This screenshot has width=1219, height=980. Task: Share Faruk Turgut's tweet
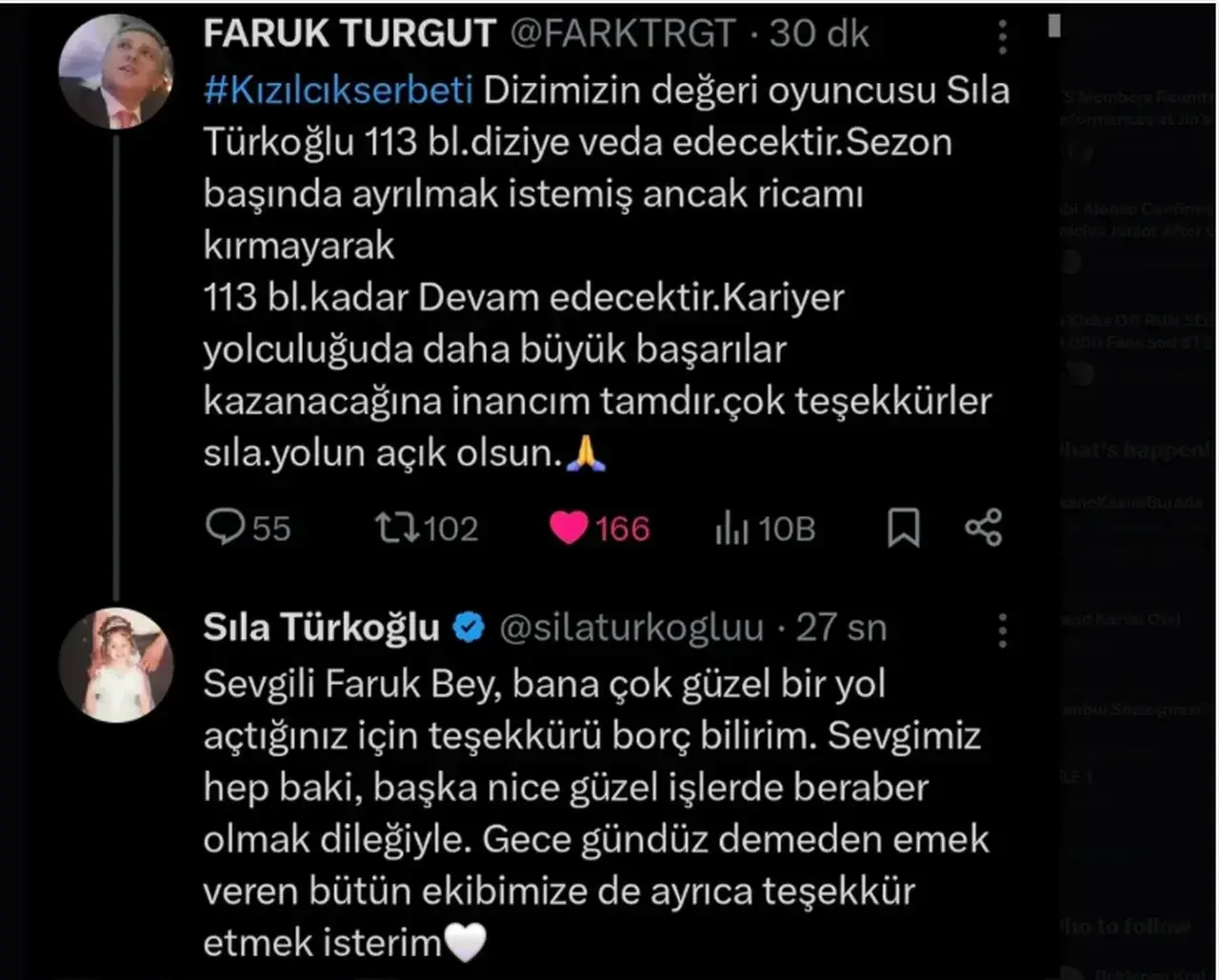point(983,528)
